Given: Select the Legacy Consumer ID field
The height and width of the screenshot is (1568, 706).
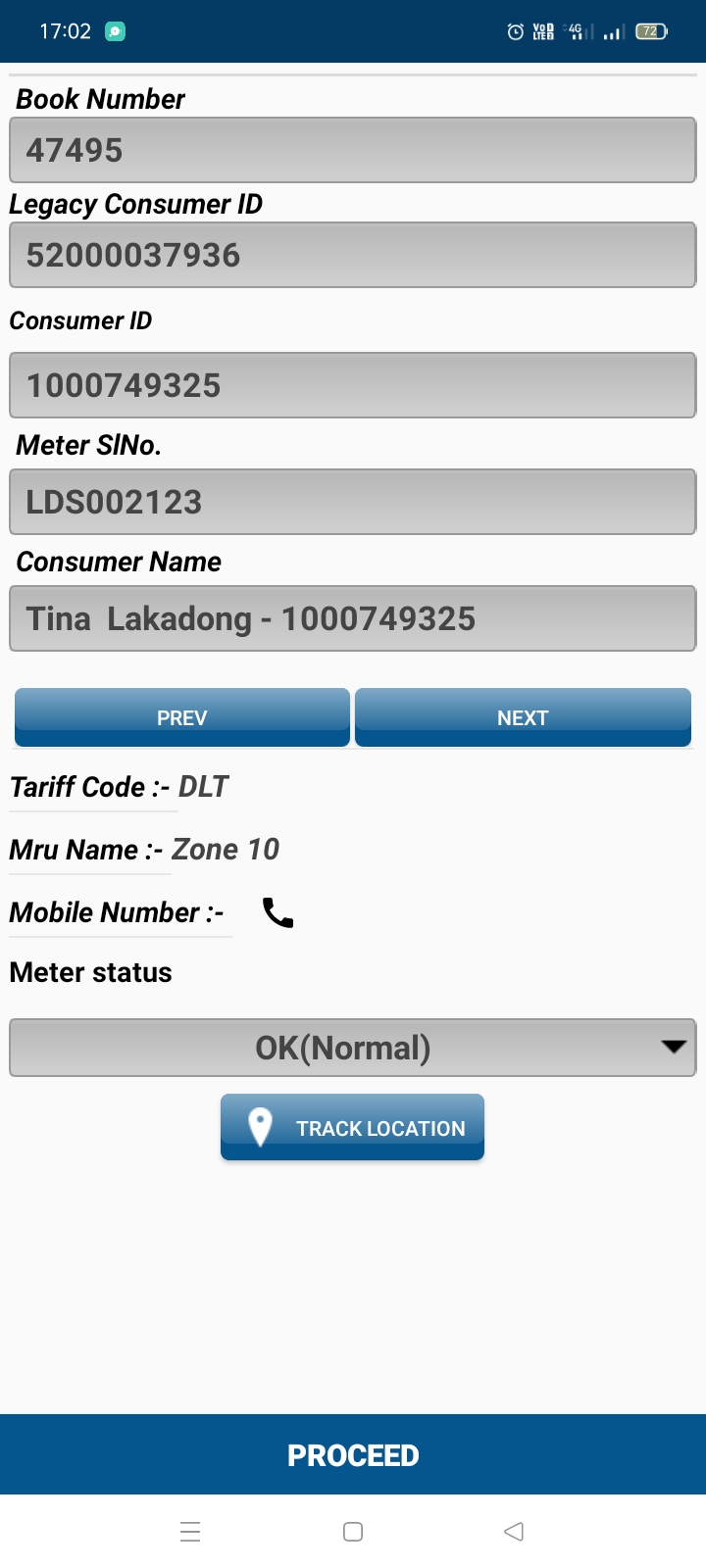Looking at the screenshot, I should pyautogui.click(x=352, y=255).
